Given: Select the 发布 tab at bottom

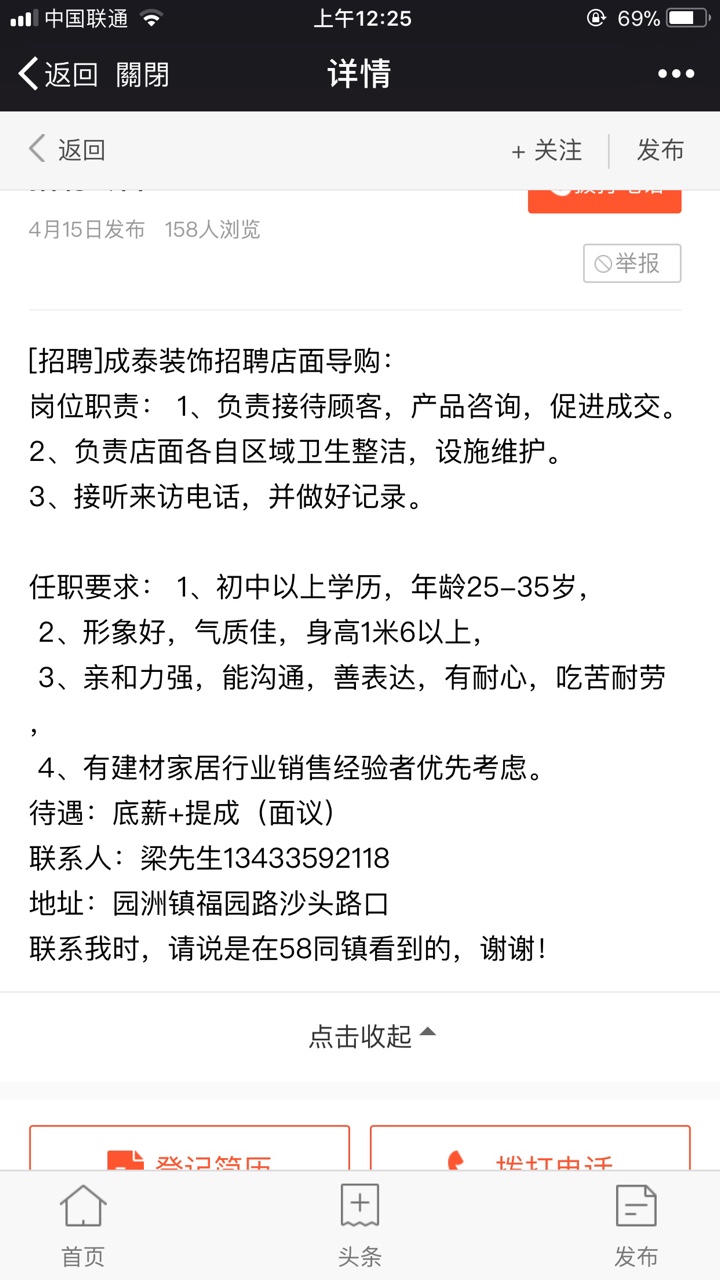Looking at the screenshot, I should tap(636, 1226).
